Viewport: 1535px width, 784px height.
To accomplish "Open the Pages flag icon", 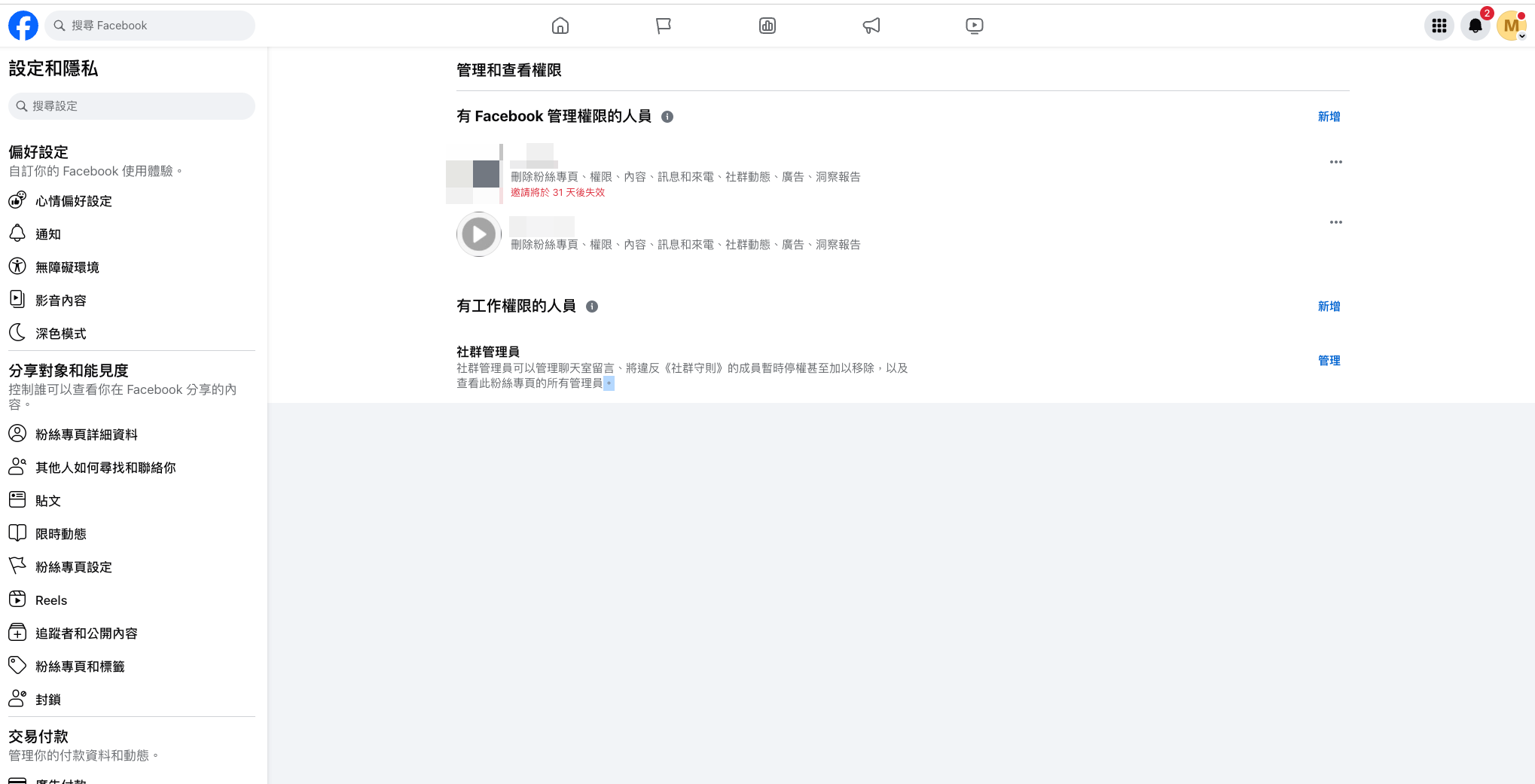I will point(663,26).
